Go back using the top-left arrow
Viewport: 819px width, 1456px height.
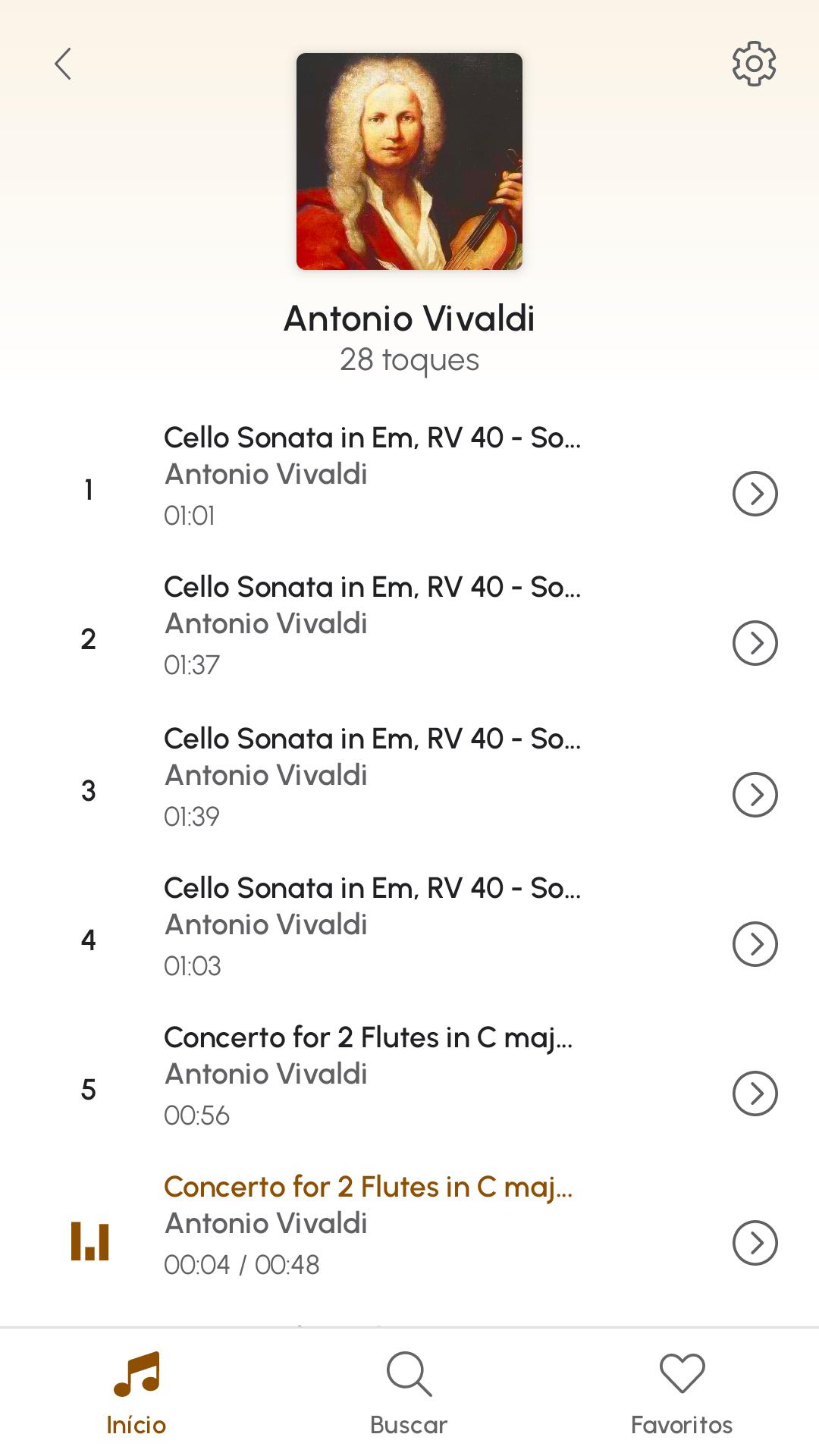tap(63, 64)
